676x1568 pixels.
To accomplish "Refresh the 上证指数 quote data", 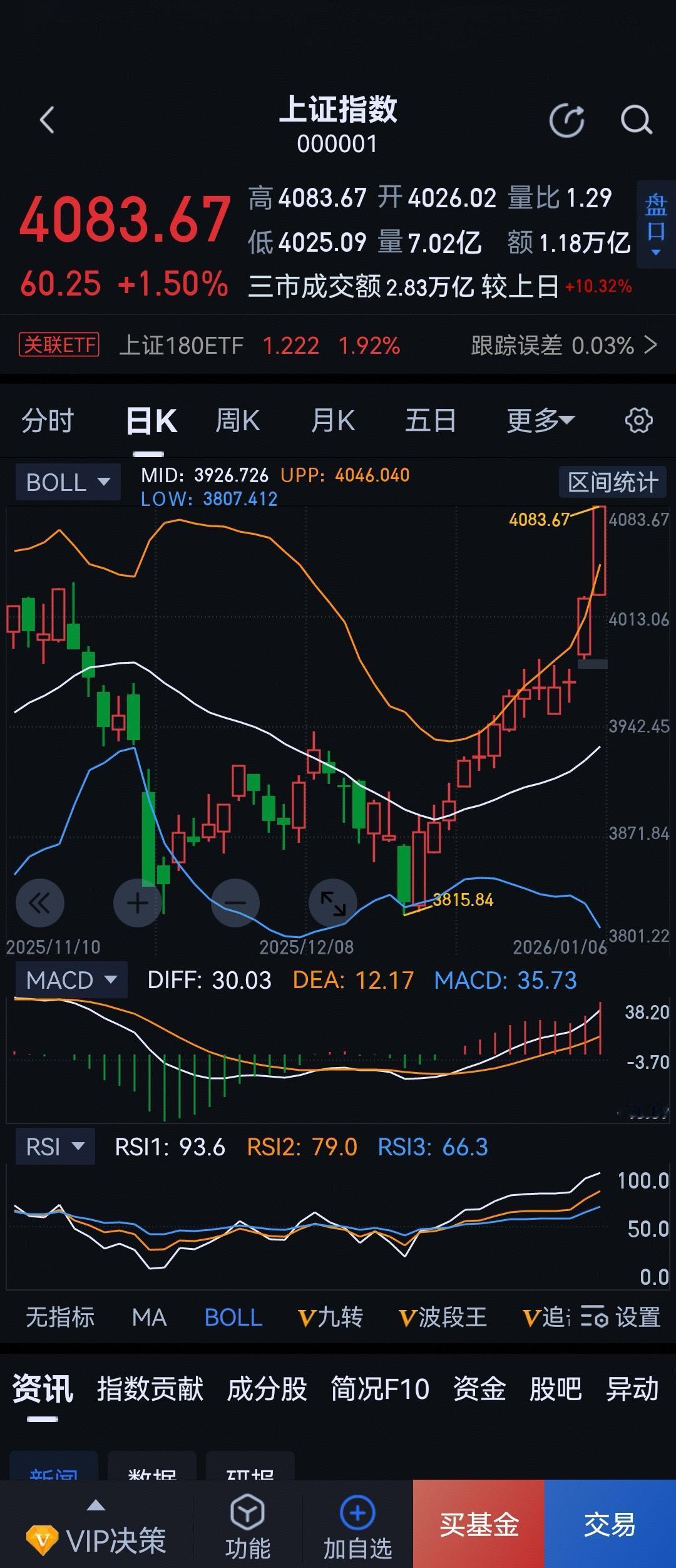I will (567, 121).
